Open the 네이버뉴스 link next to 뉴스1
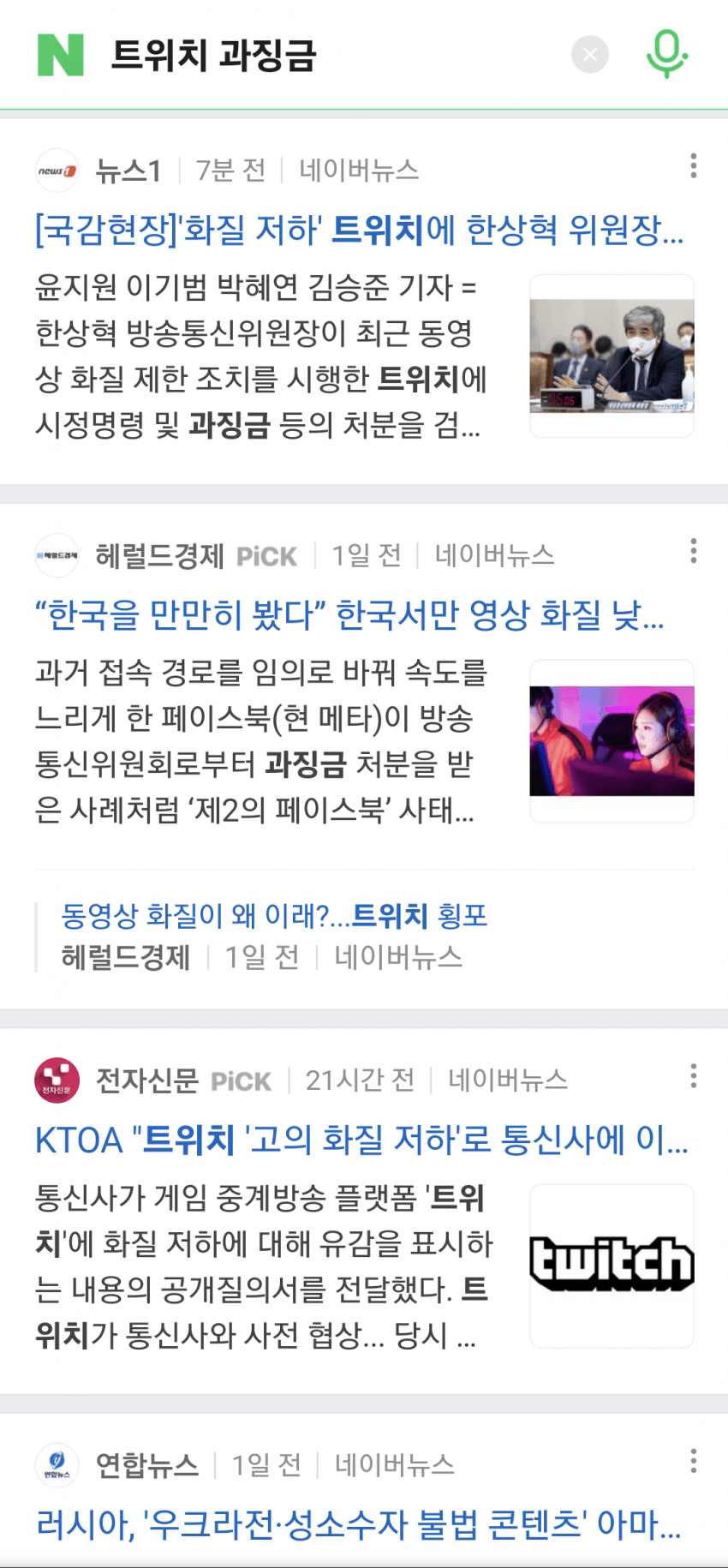 359,171
